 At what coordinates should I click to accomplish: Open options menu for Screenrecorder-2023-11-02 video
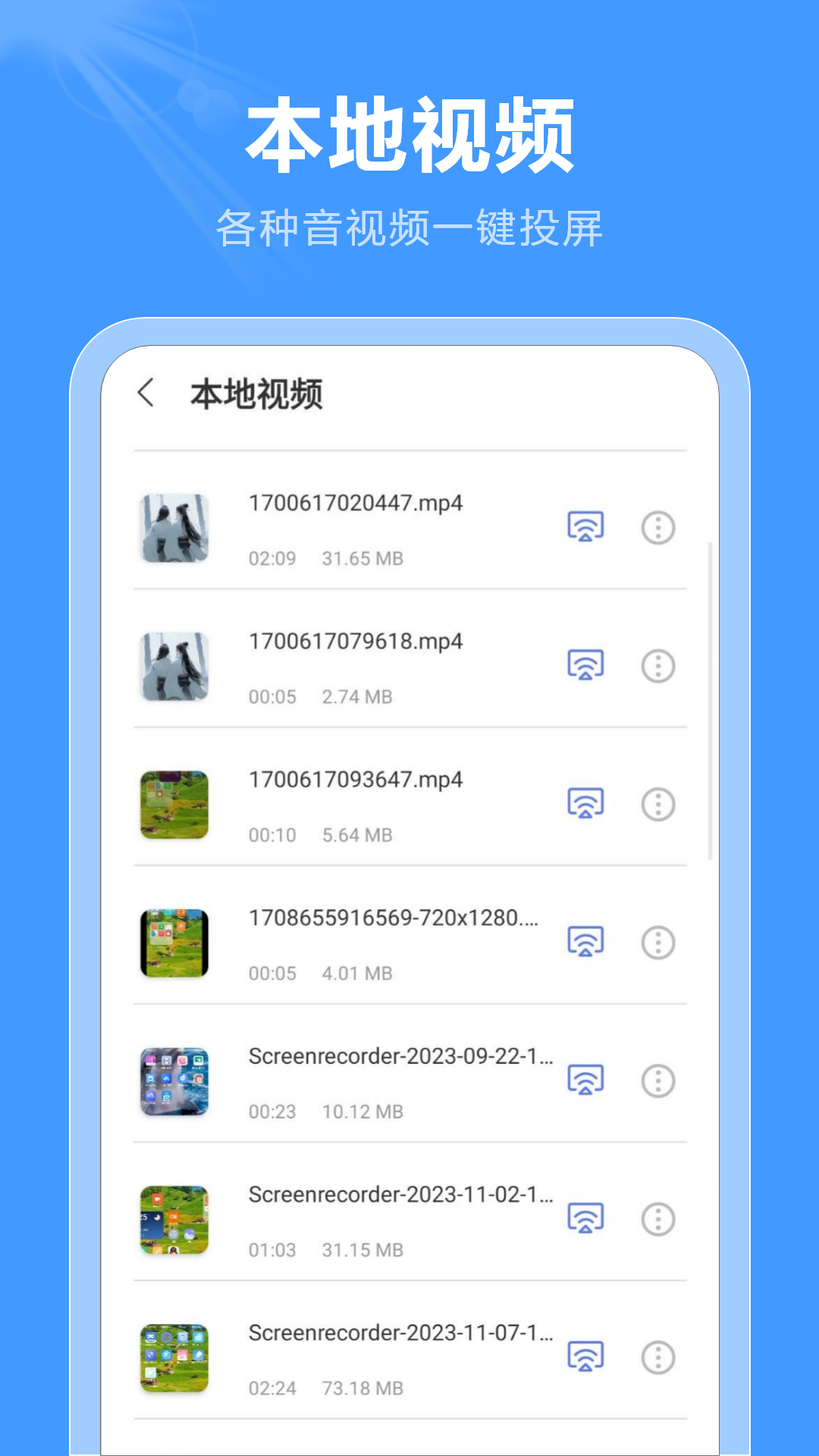point(657,1218)
